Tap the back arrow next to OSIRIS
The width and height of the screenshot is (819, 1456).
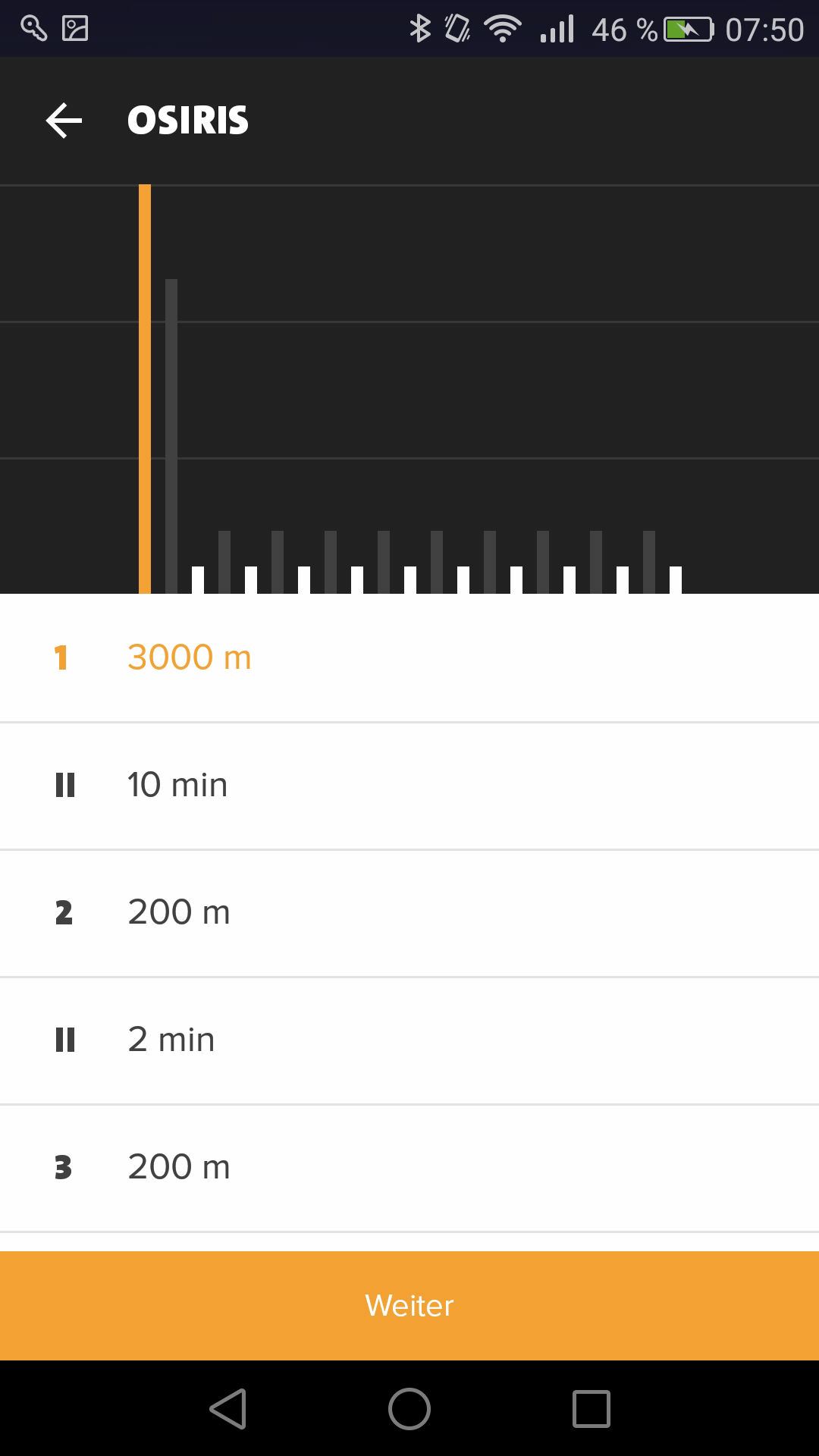[x=64, y=120]
